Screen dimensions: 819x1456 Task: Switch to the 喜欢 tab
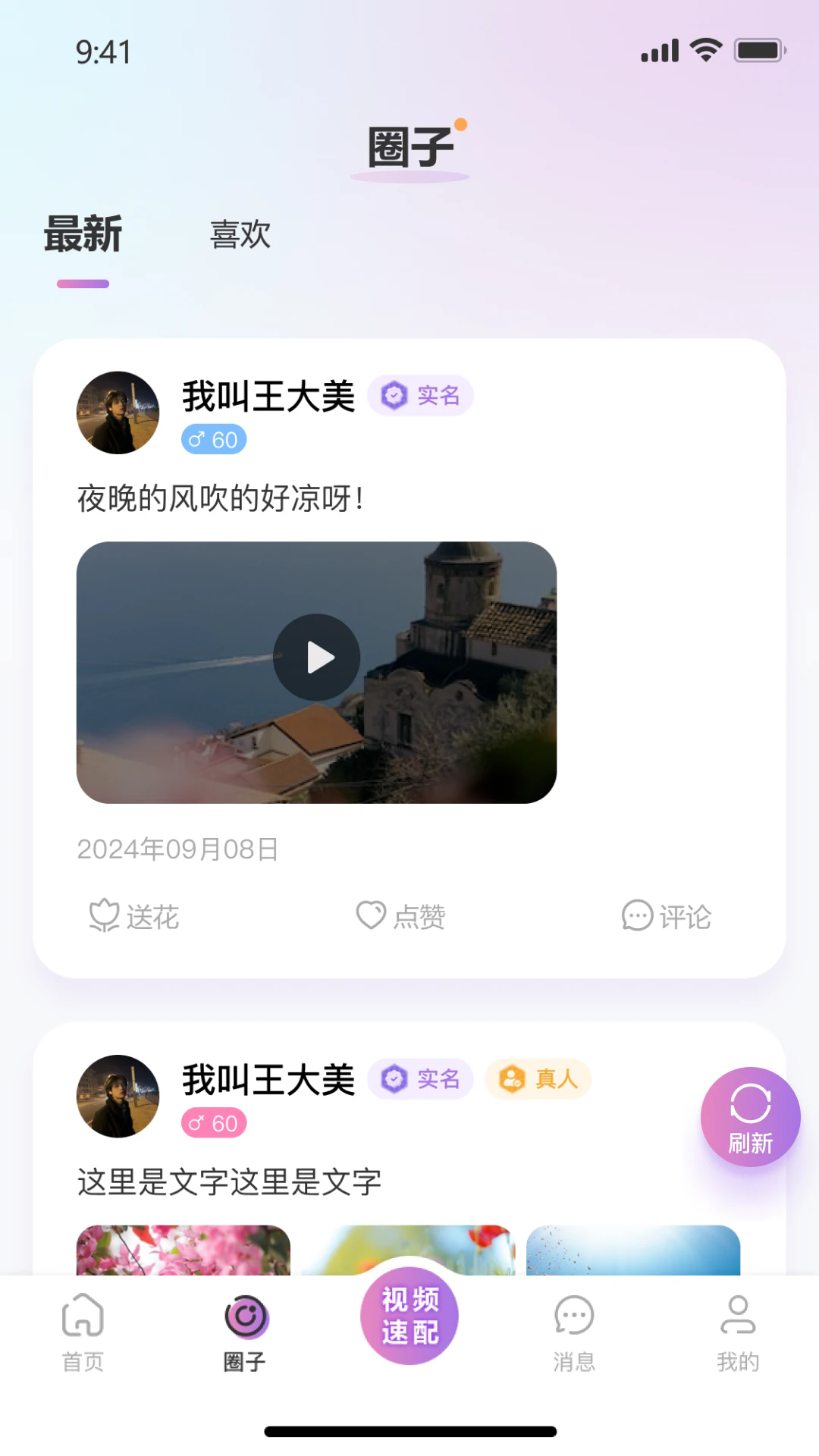coord(241,236)
